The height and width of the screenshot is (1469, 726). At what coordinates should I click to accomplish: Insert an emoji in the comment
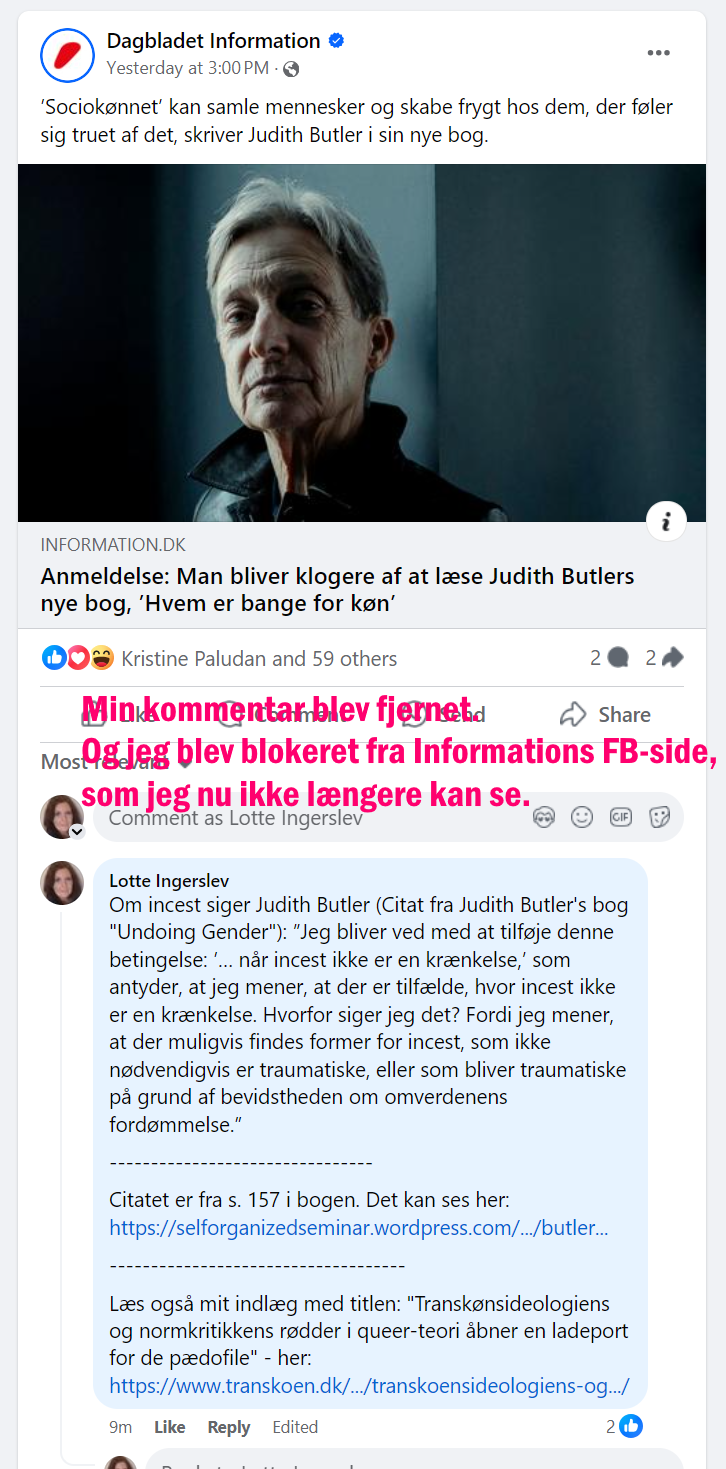(582, 817)
